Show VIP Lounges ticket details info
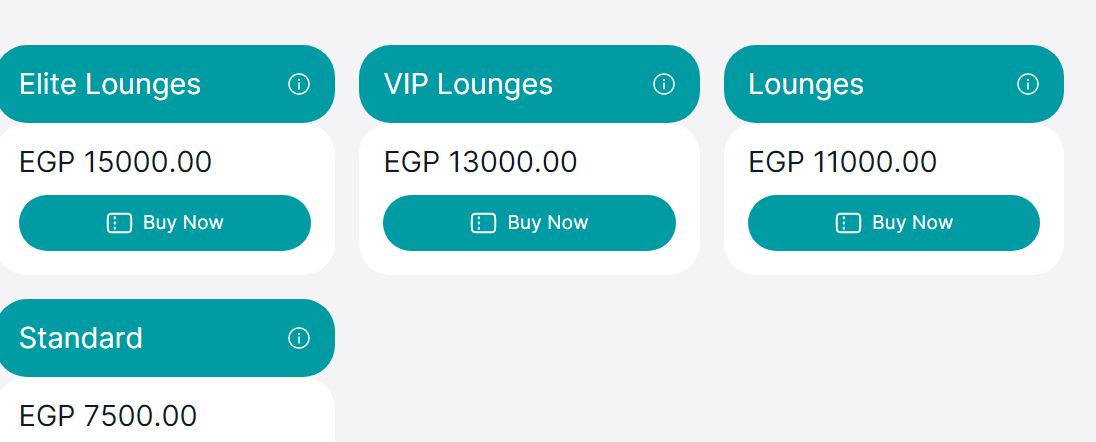This screenshot has height=442, width=1096. click(x=663, y=84)
